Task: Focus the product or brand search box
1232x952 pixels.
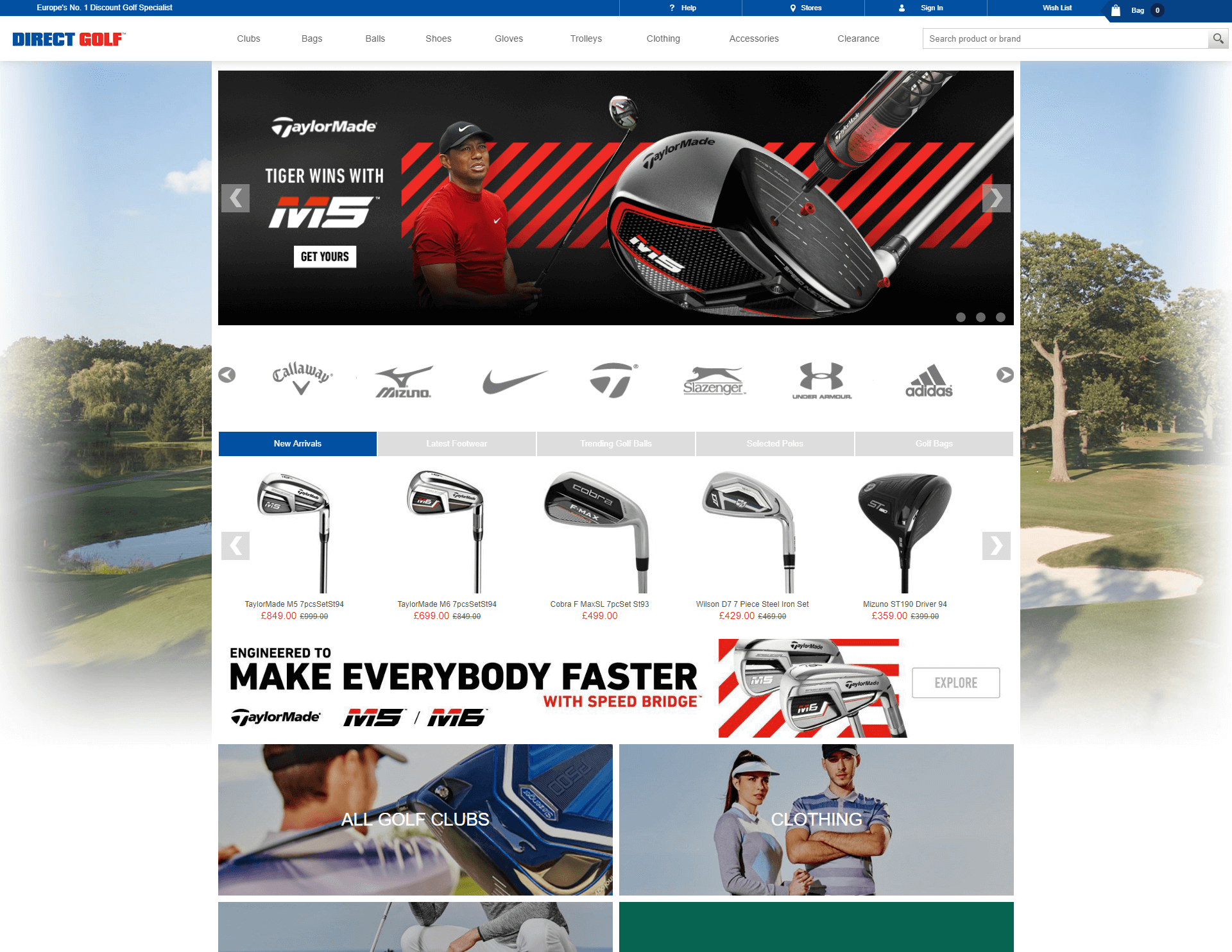Action: [x=1065, y=38]
